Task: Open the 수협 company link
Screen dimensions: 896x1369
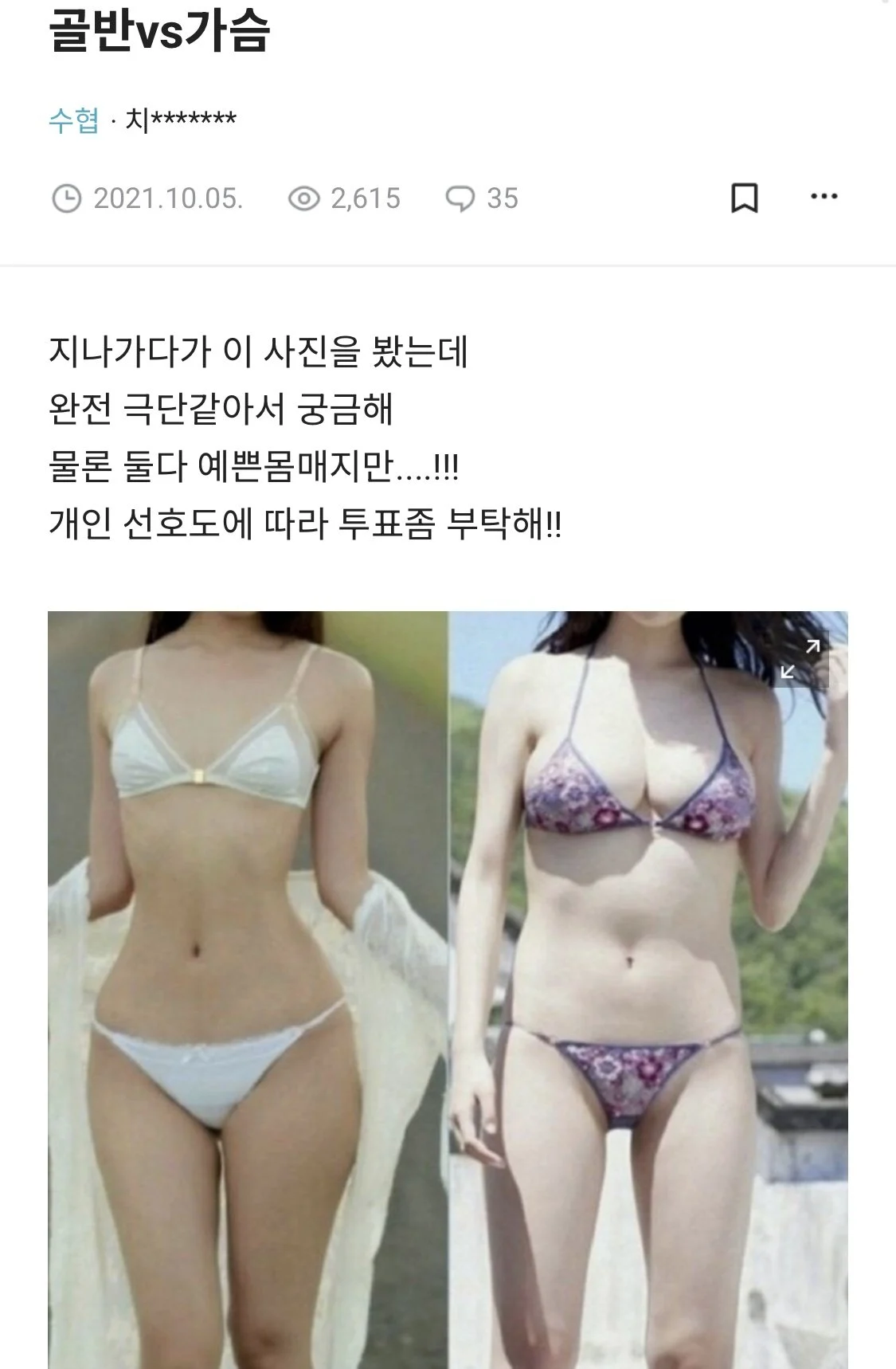Action: click(x=73, y=120)
